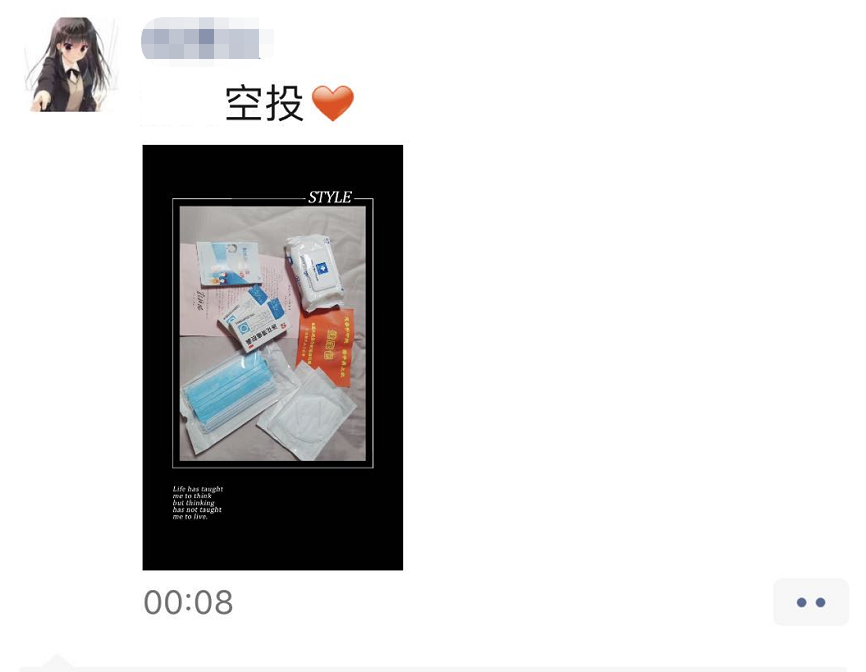The width and height of the screenshot is (866, 672).
Task: Open the blurred username above the post
Action: (x=207, y=40)
